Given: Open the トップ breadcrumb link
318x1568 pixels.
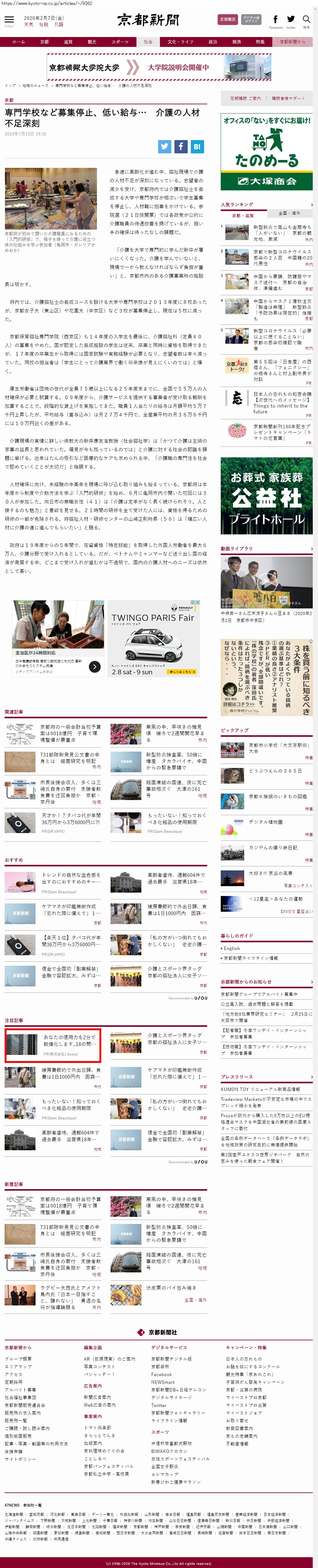Looking at the screenshot, I should 10,85.
